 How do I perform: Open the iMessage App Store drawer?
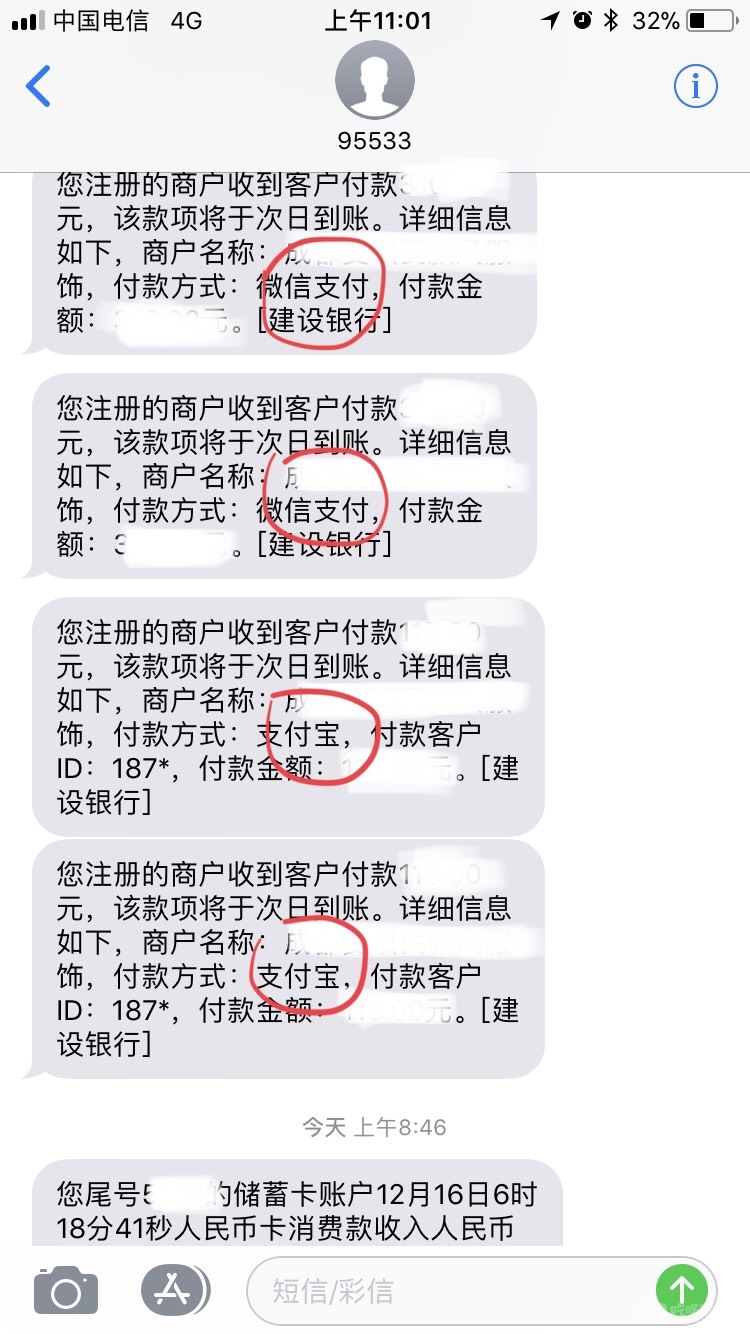click(x=175, y=1290)
